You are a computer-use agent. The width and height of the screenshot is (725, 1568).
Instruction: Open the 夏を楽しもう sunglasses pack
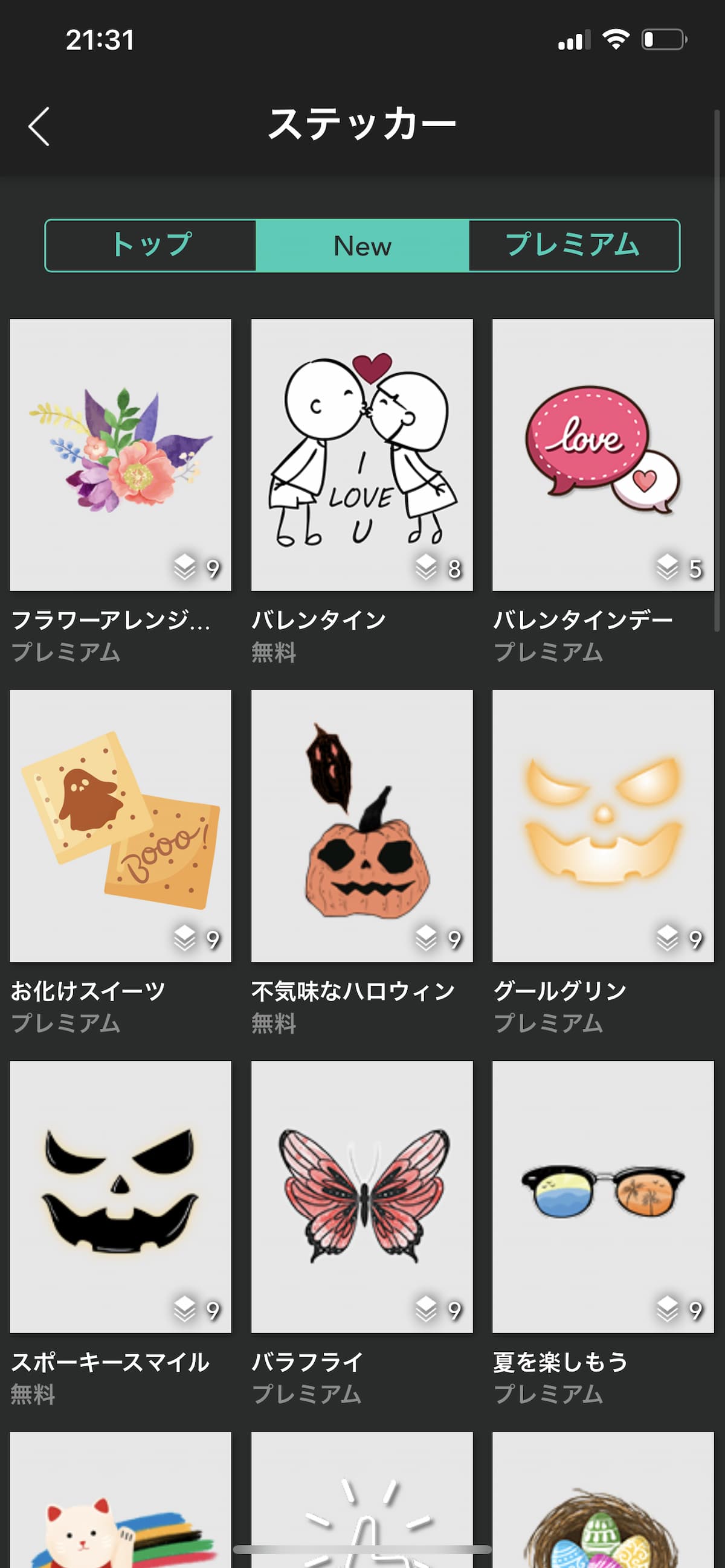pyautogui.click(x=602, y=1196)
